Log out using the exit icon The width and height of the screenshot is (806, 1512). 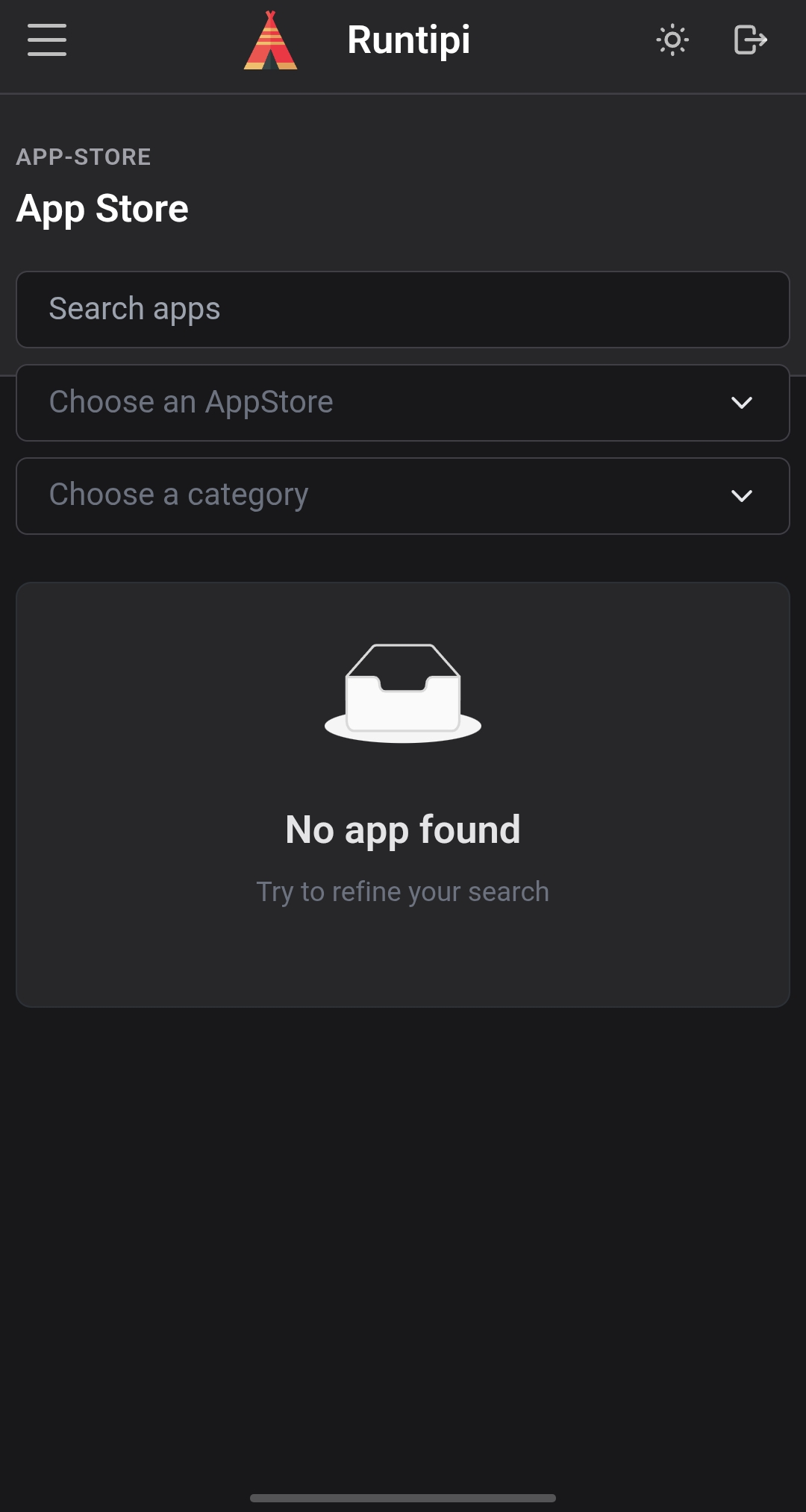(x=750, y=40)
